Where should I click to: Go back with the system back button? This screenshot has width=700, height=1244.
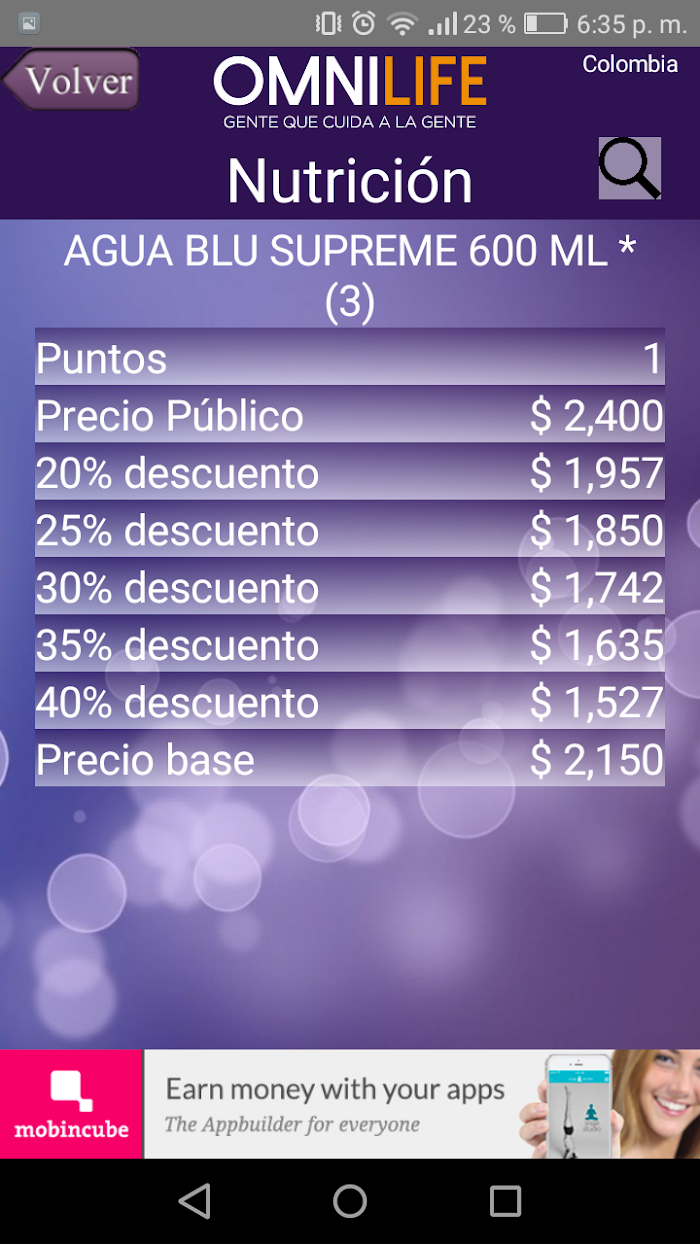coord(195,1201)
